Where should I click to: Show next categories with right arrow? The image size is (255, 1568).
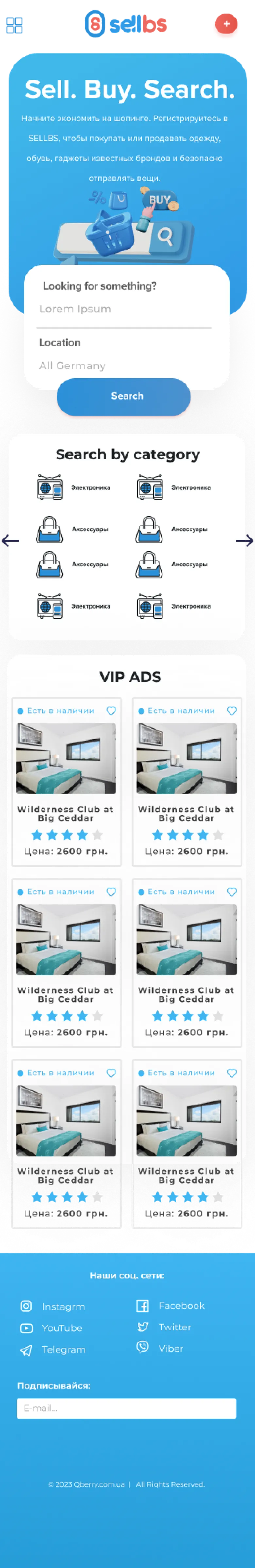(244, 541)
